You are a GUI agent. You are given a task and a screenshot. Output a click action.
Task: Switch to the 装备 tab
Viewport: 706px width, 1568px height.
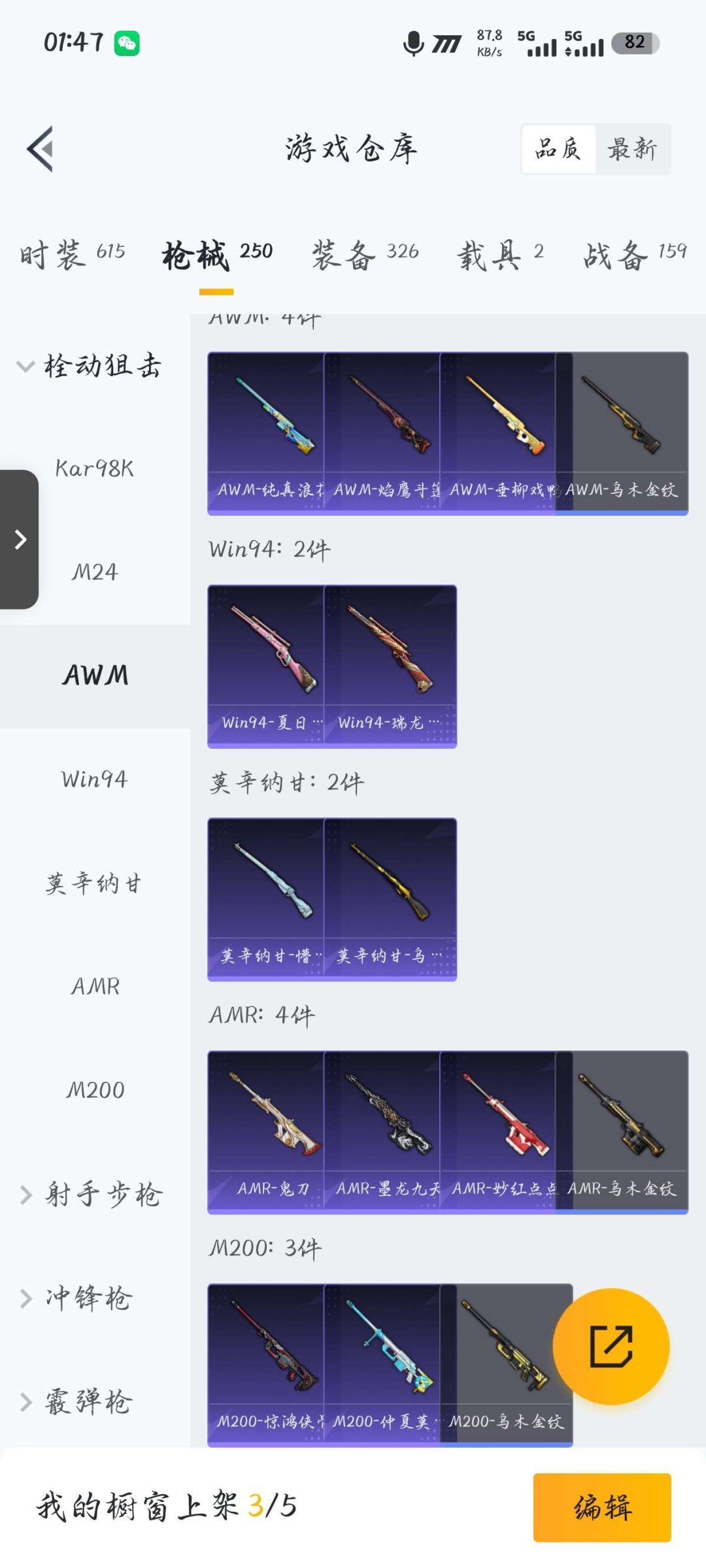click(x=365, y=253)
